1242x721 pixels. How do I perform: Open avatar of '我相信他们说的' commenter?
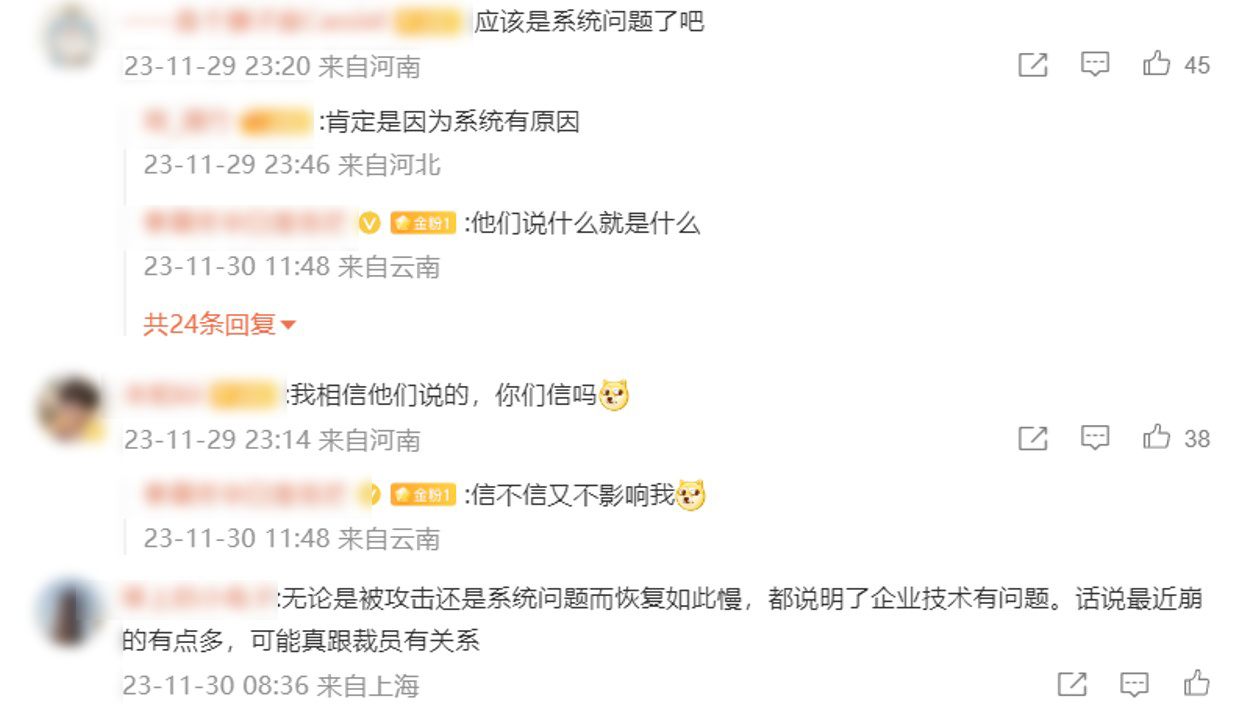69,409
